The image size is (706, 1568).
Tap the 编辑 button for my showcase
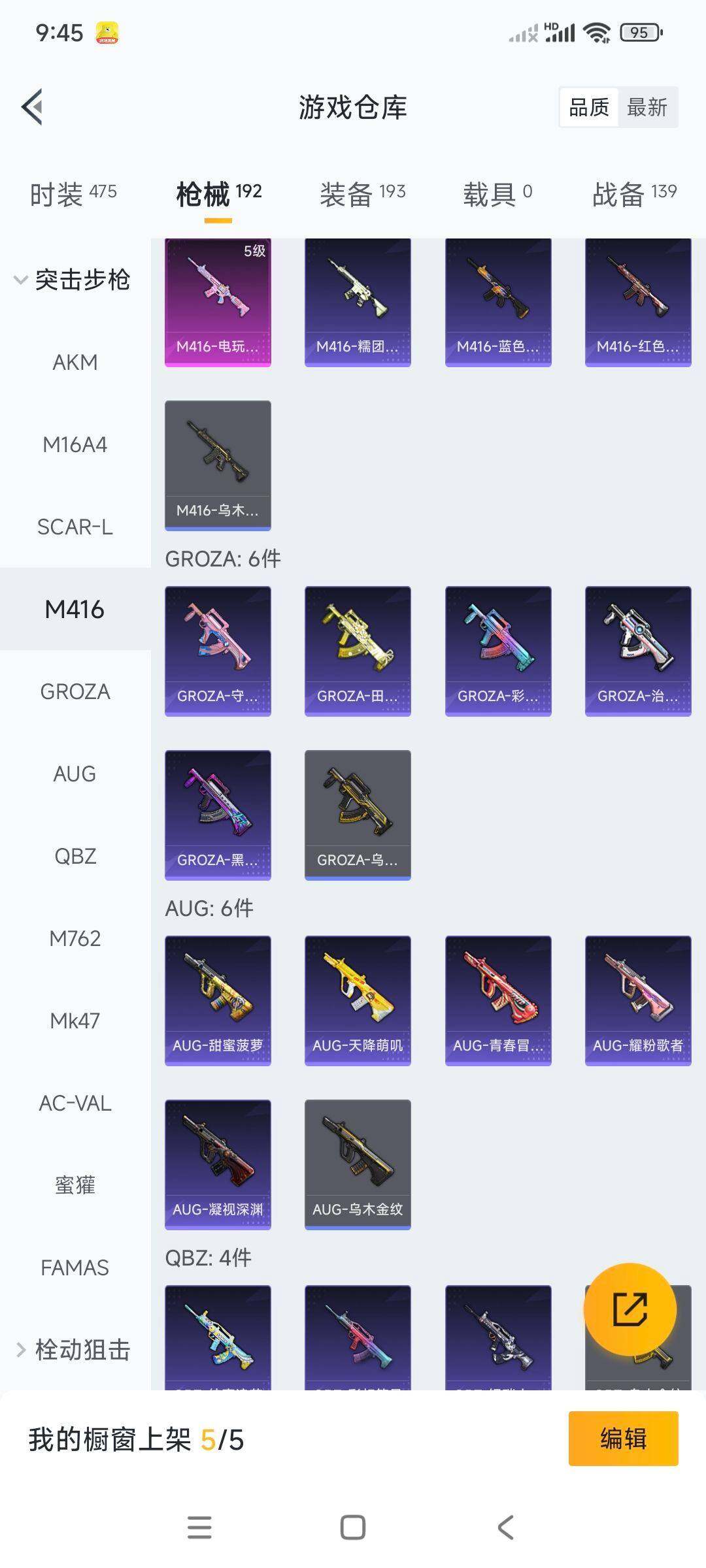623,1439
